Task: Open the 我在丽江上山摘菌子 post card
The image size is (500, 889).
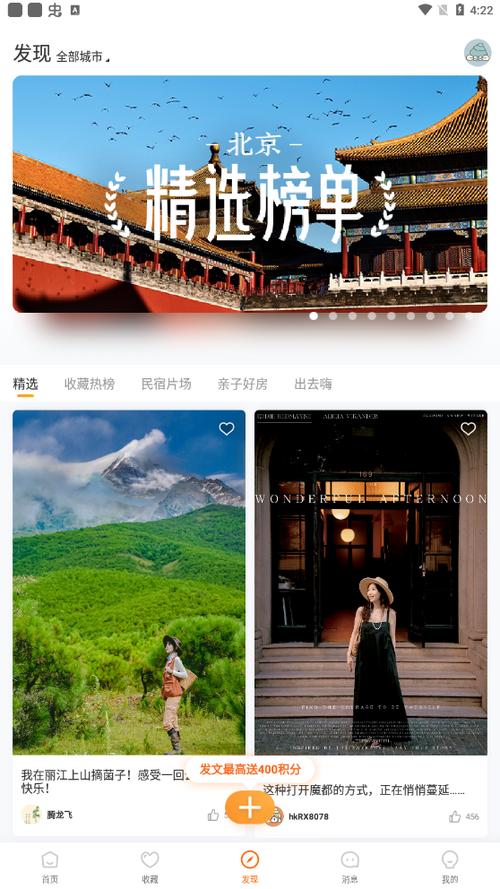Action: point(129,623)
